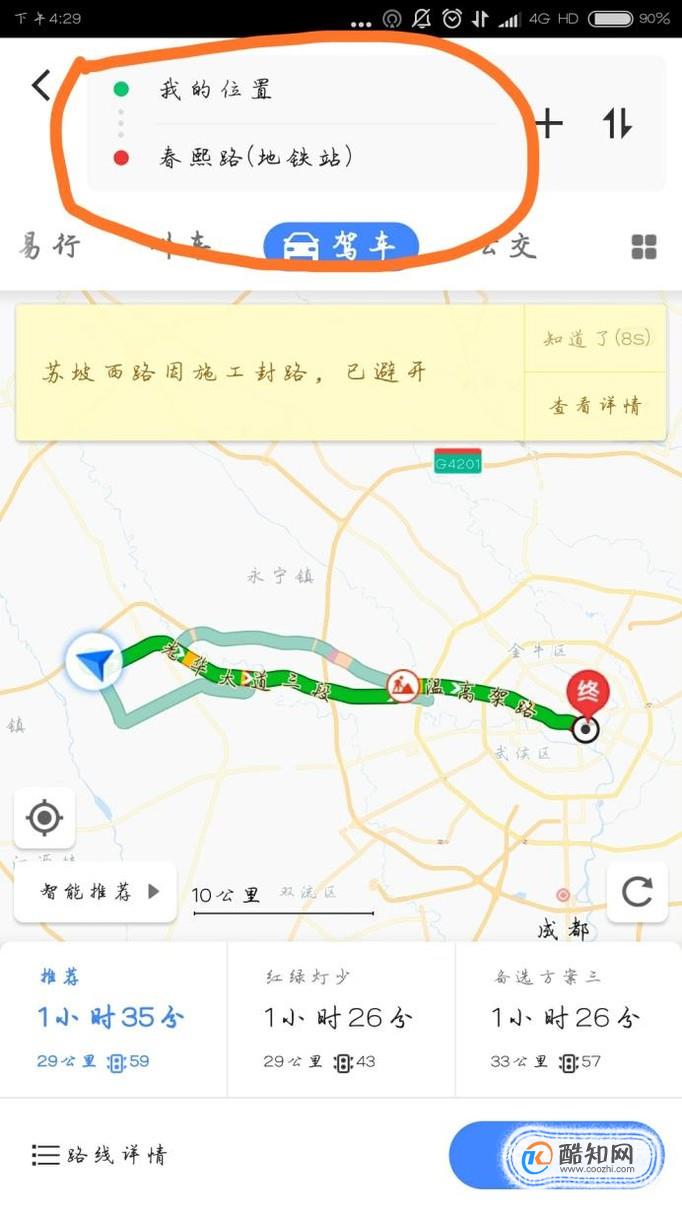Switch to the 易行 tab

(x=50, y=246)
